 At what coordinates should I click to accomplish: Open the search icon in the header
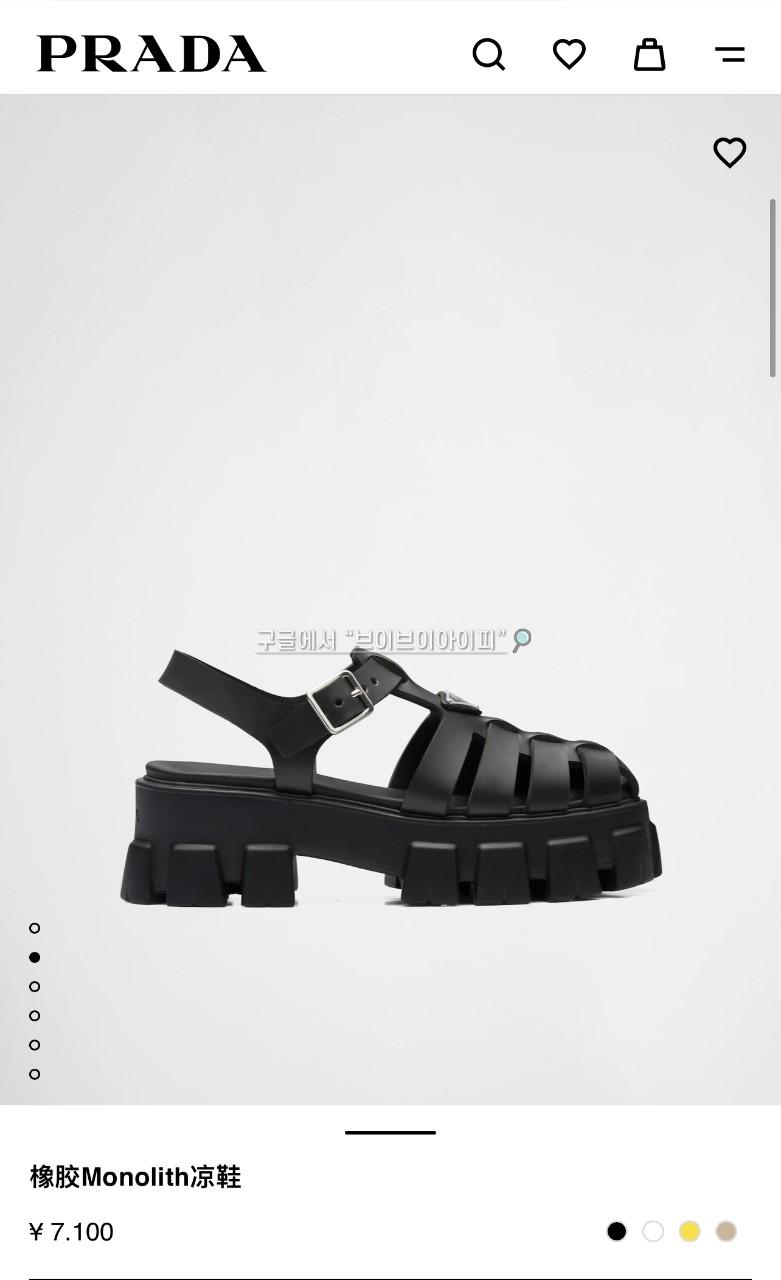pos(489,54)
